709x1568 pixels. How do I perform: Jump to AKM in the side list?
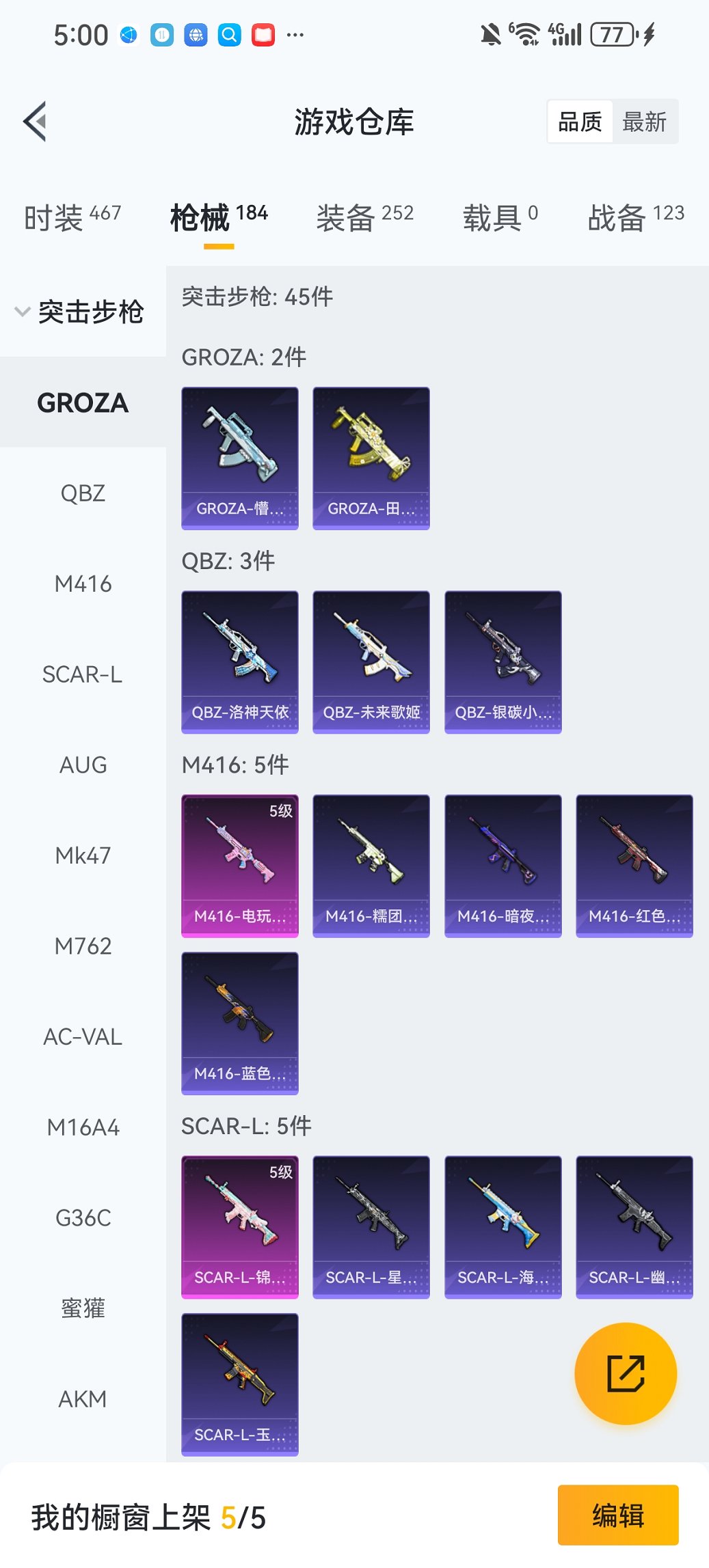[x=83, y=1399]
